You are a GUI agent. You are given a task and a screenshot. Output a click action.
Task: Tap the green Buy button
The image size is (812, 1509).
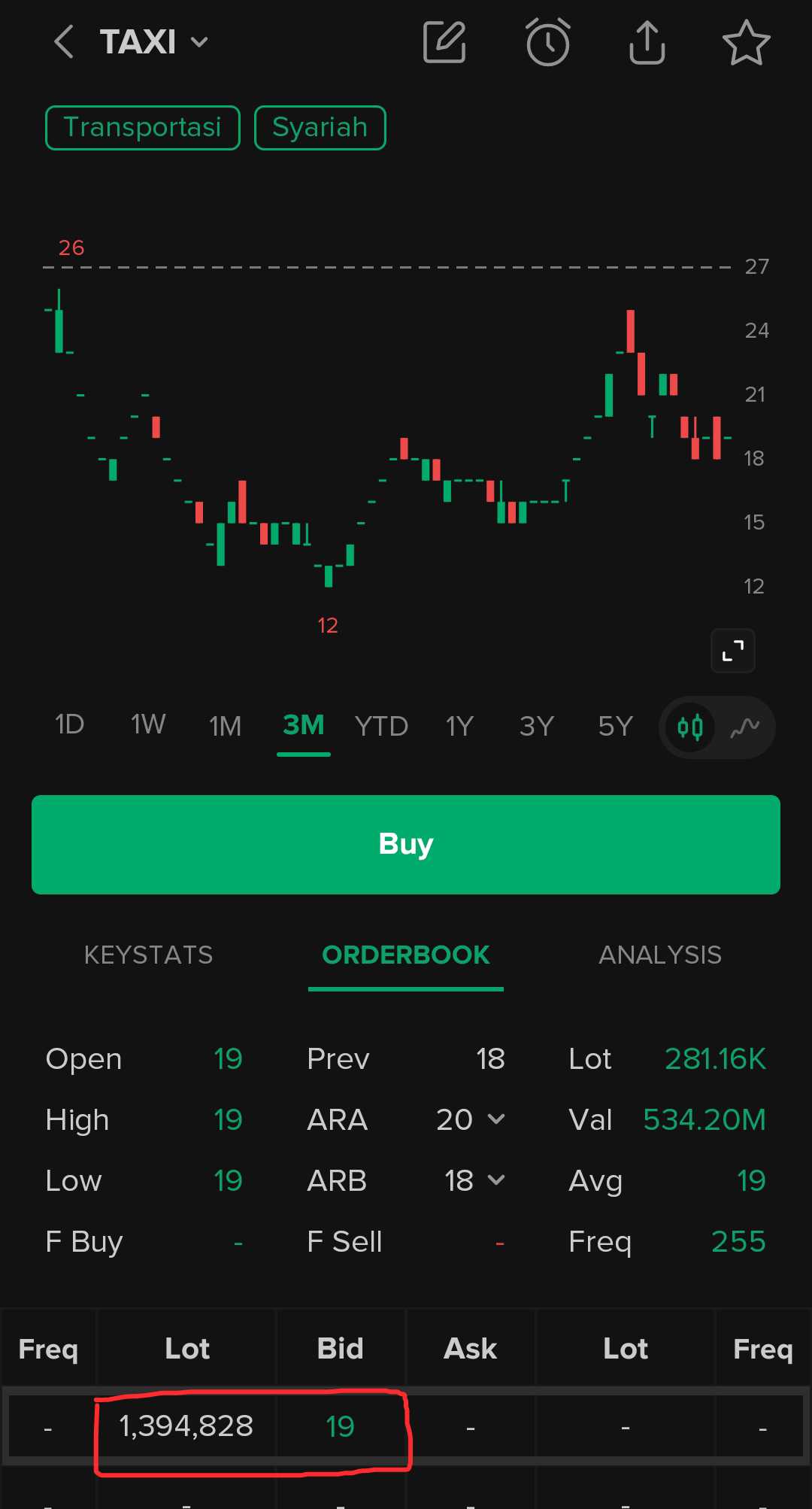coord(406,844)
